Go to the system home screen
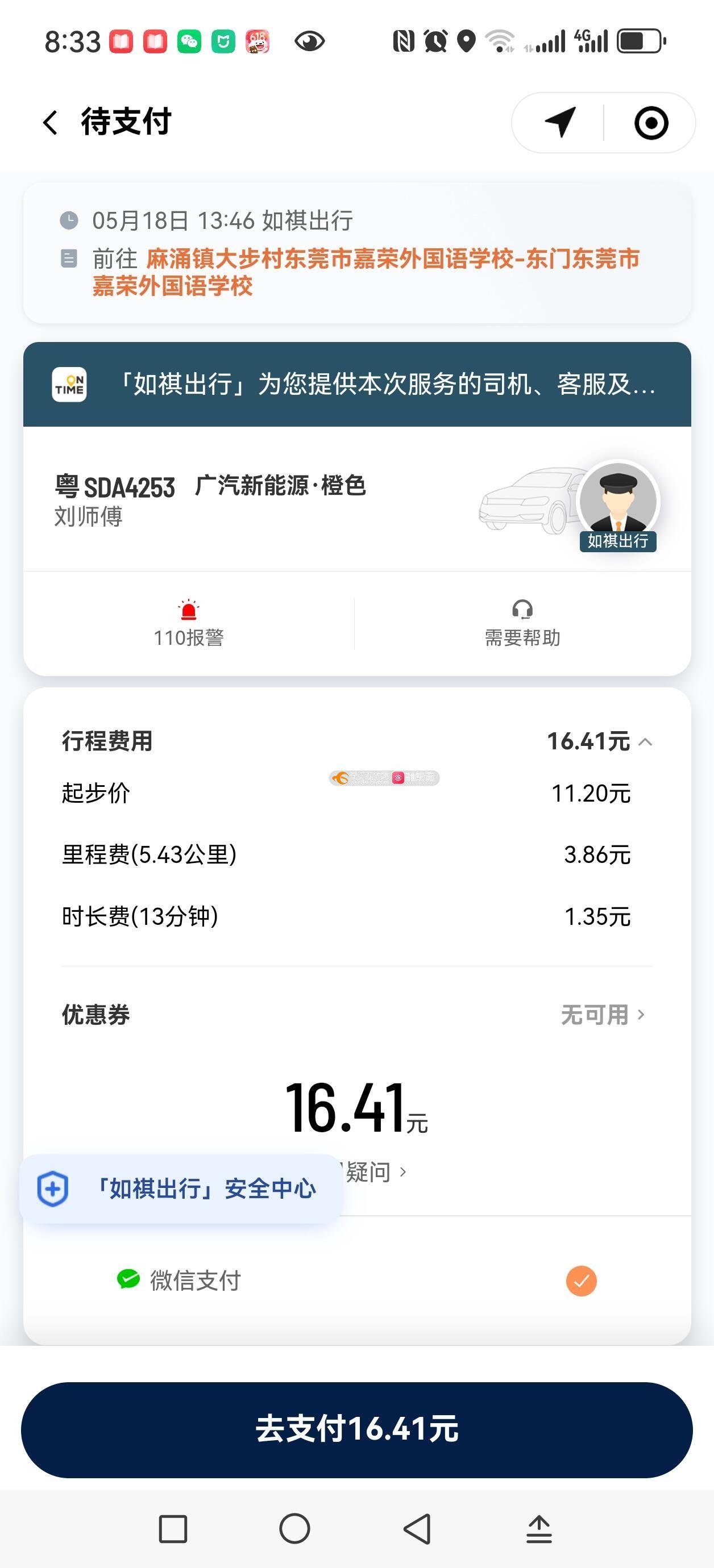Screen dimensions: 714x1568 pos(295,1528)
